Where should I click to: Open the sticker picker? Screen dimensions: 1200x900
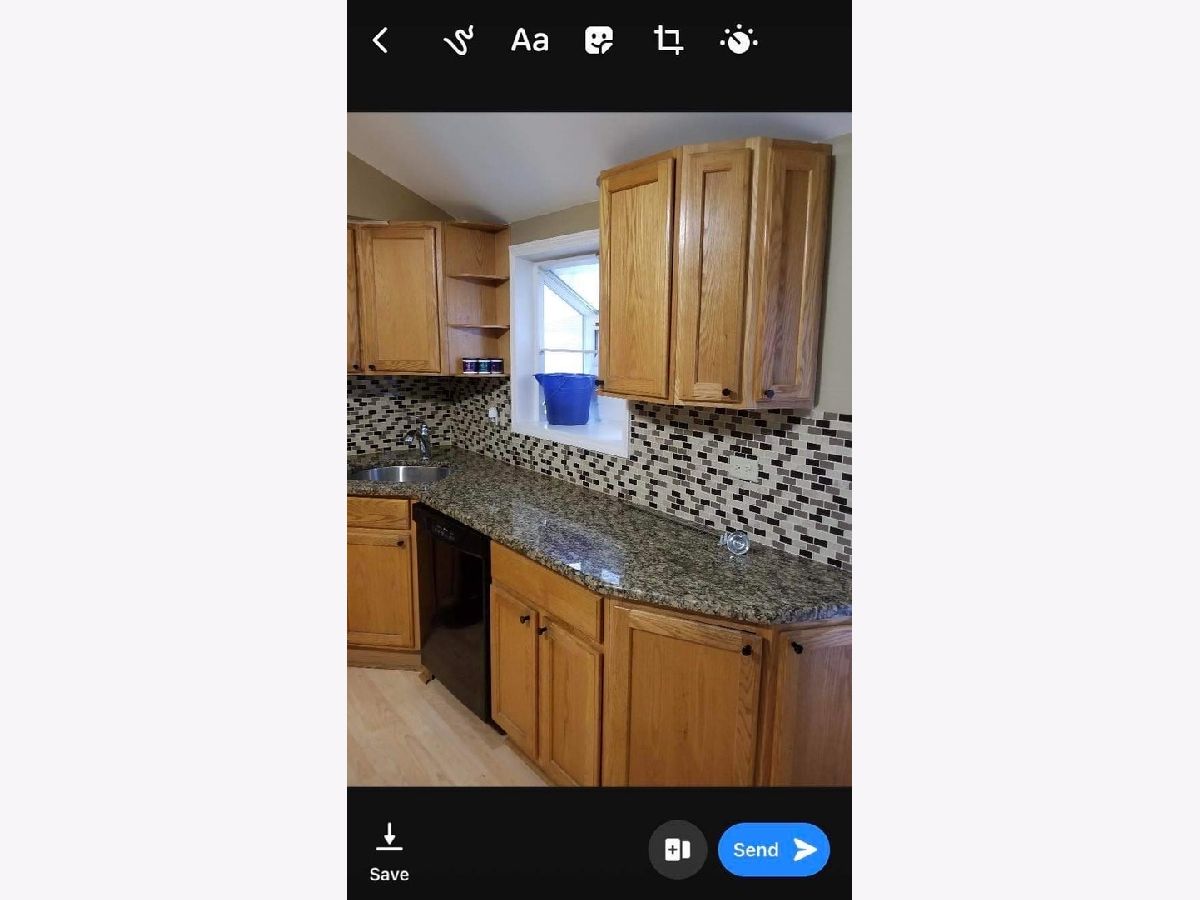pos(598,41)
